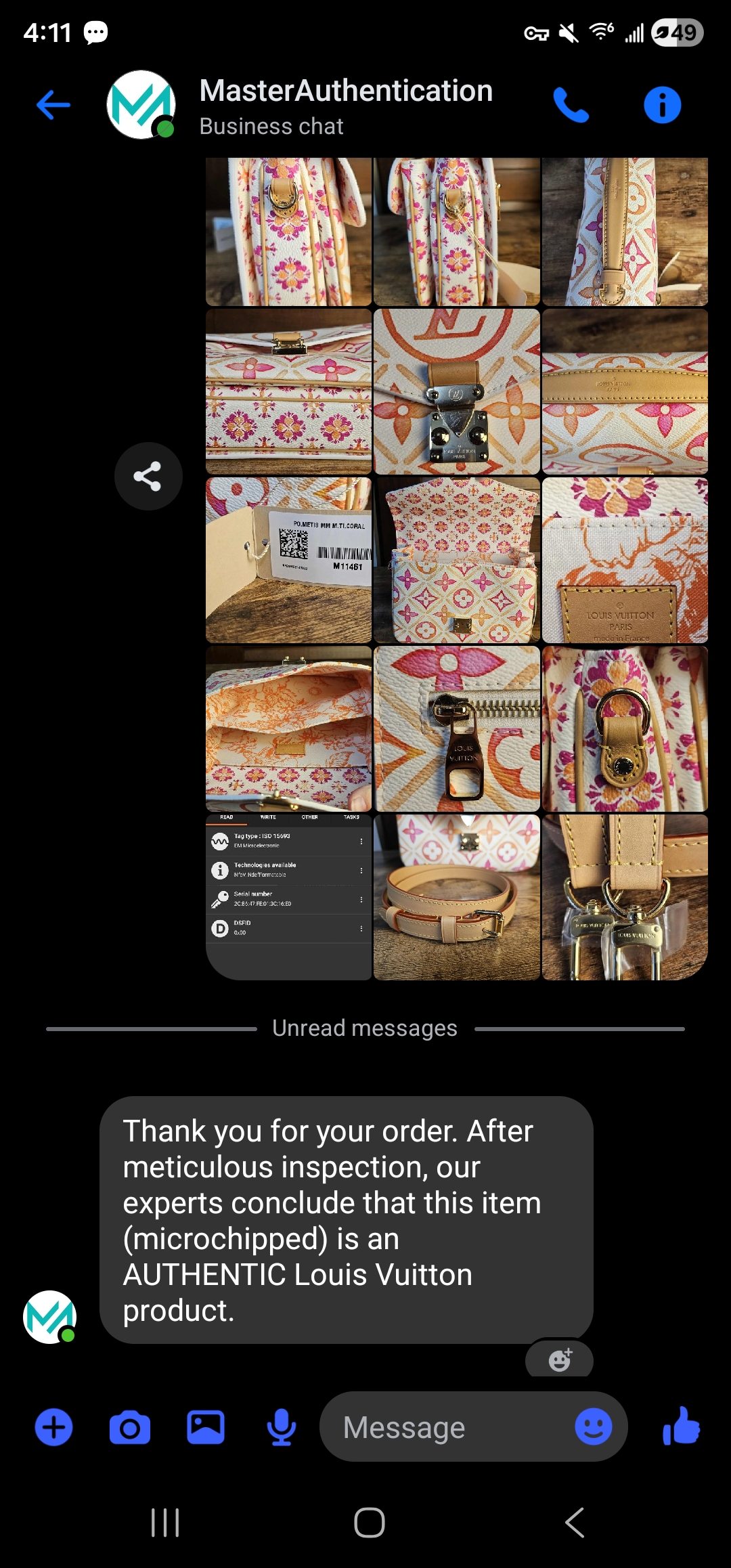Viewport: 731px width, 1568px height.
Task: Open the barcode tag photo showing M11461
Action: coord(289,560)
